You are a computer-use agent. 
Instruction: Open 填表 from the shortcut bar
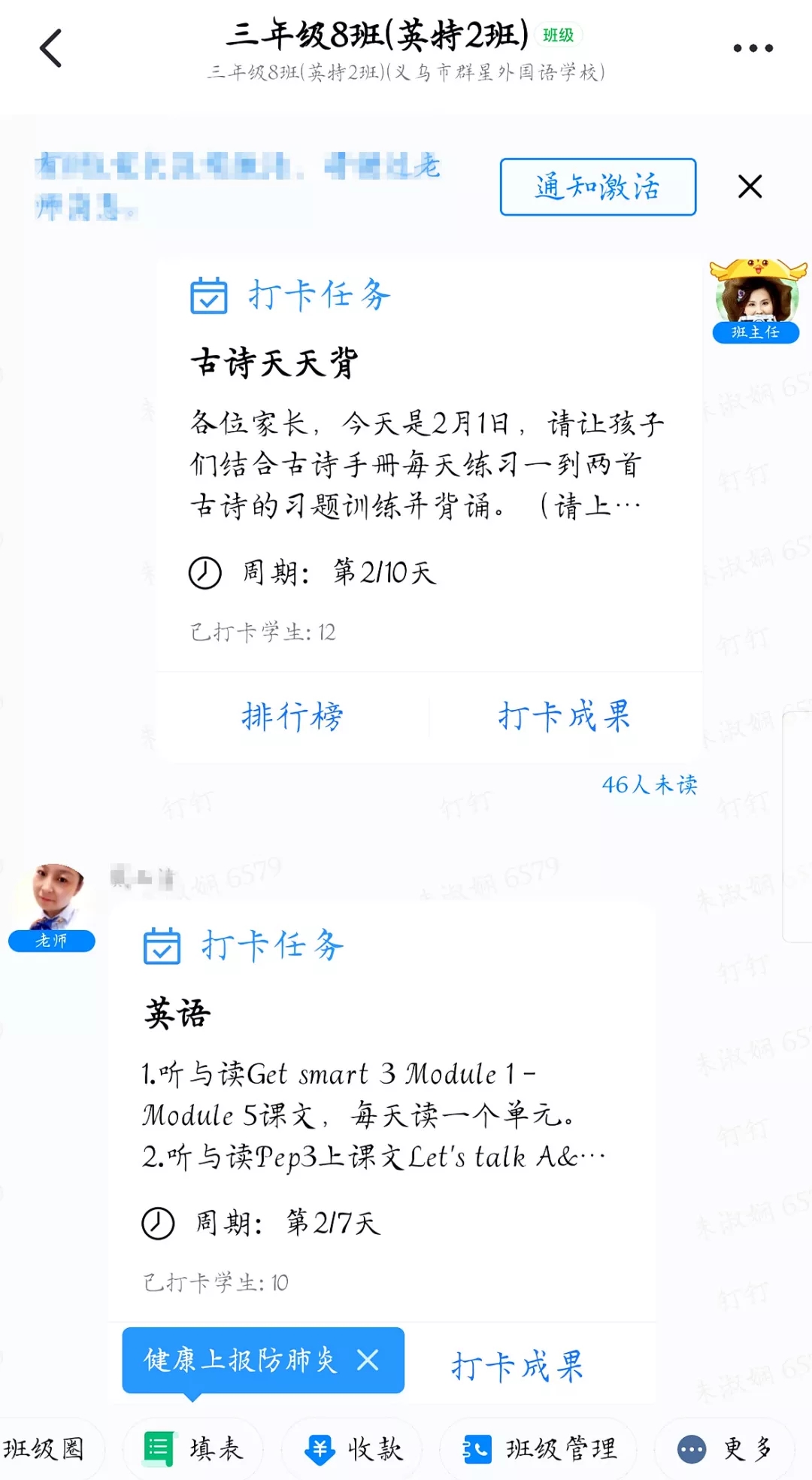[194, 1448]
